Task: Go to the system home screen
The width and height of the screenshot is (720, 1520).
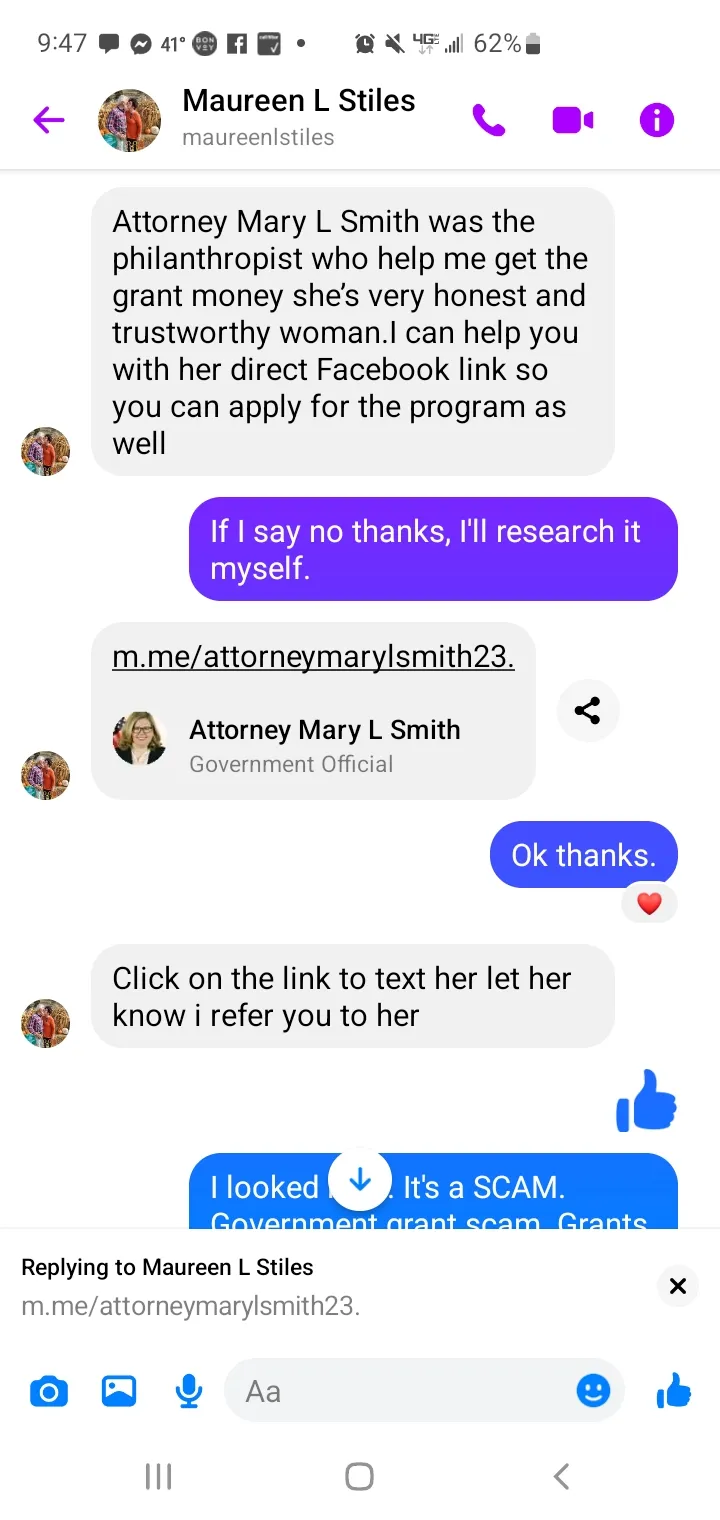Action: coord(359,1476)
